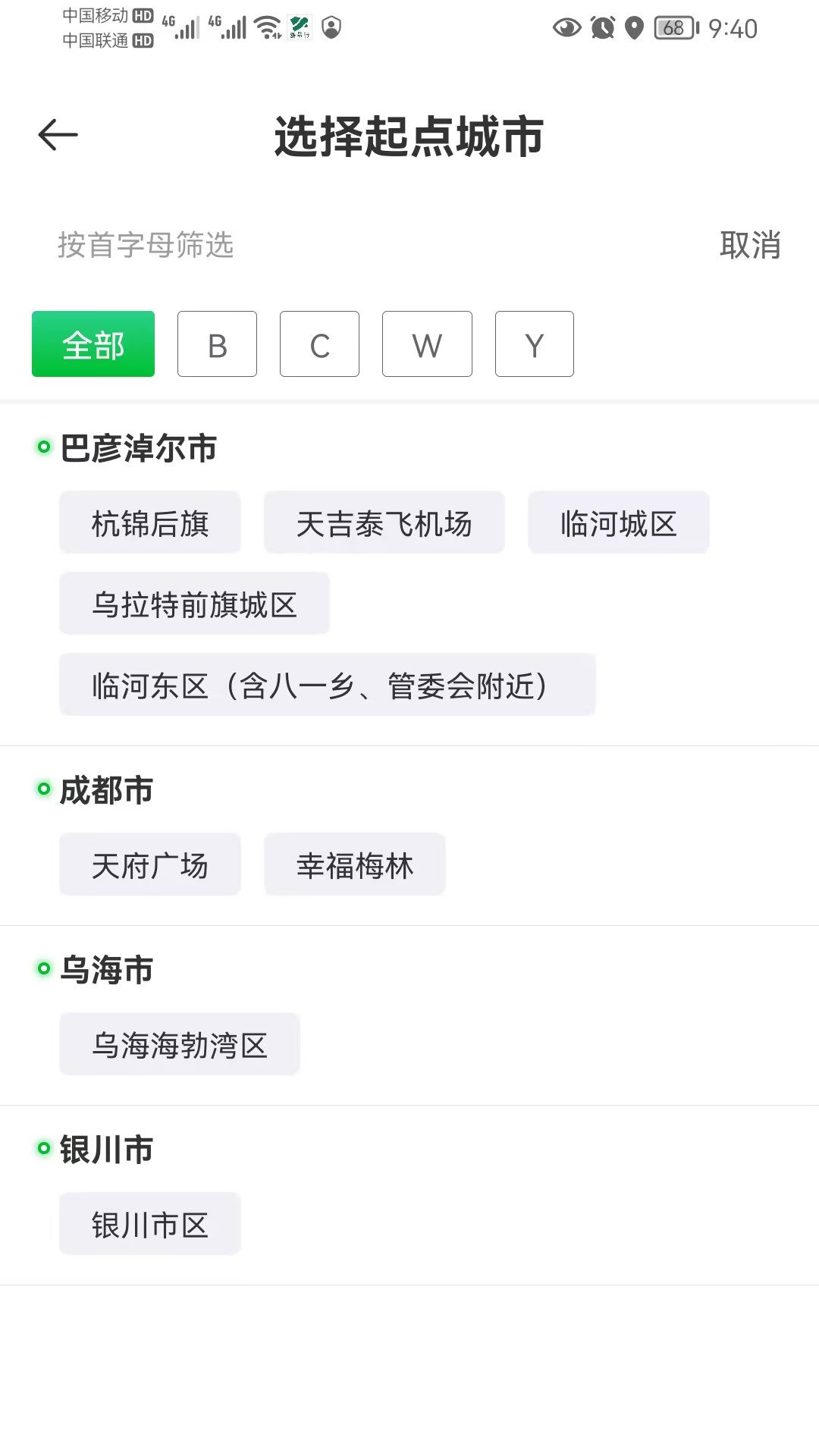Screen dimensions: 819x1456
Task: Tap the alarm clock icon in status bar
Action: pyautogui.click(x=601, y=27)
